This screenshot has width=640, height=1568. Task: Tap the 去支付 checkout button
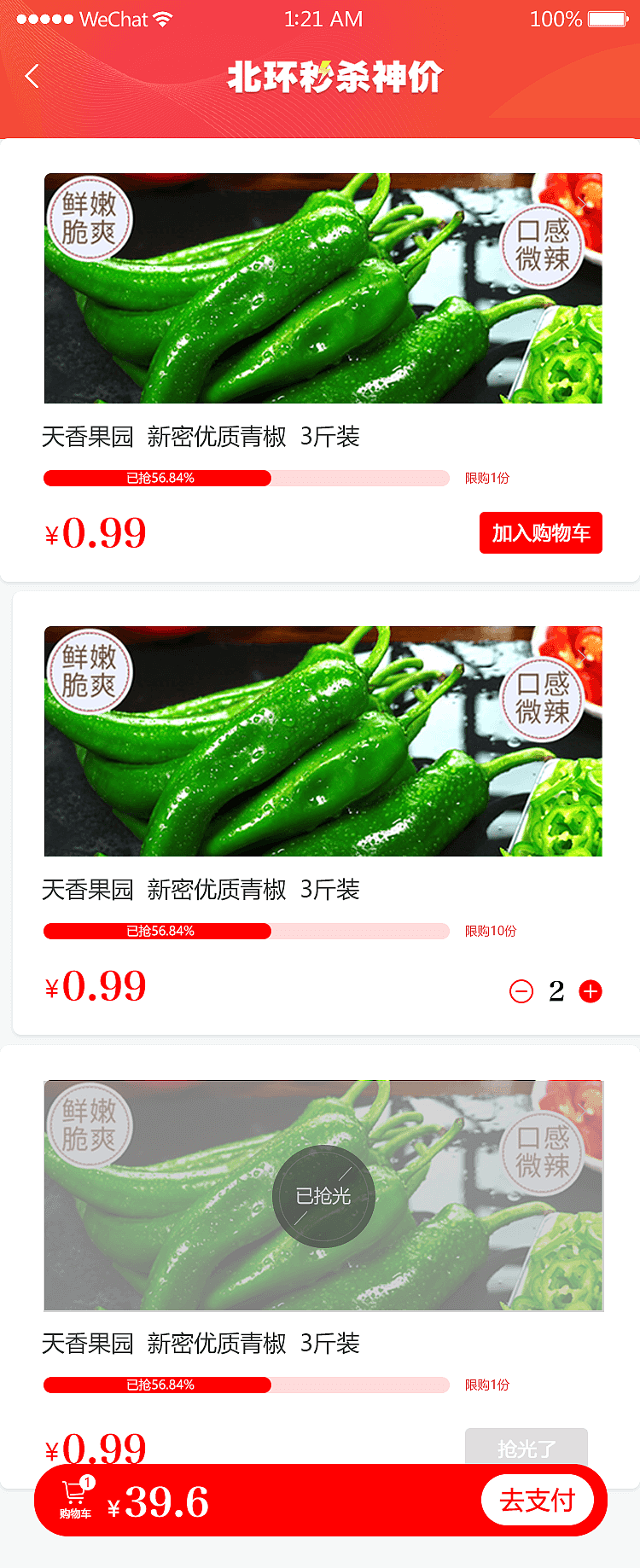point(539,1500)
